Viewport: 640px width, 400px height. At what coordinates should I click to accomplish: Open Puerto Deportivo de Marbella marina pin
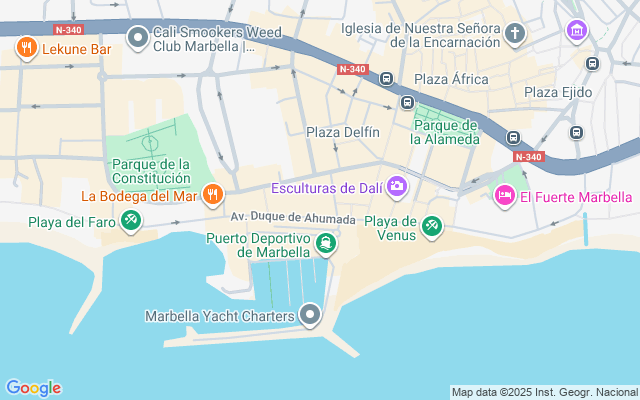click(326, 243)
